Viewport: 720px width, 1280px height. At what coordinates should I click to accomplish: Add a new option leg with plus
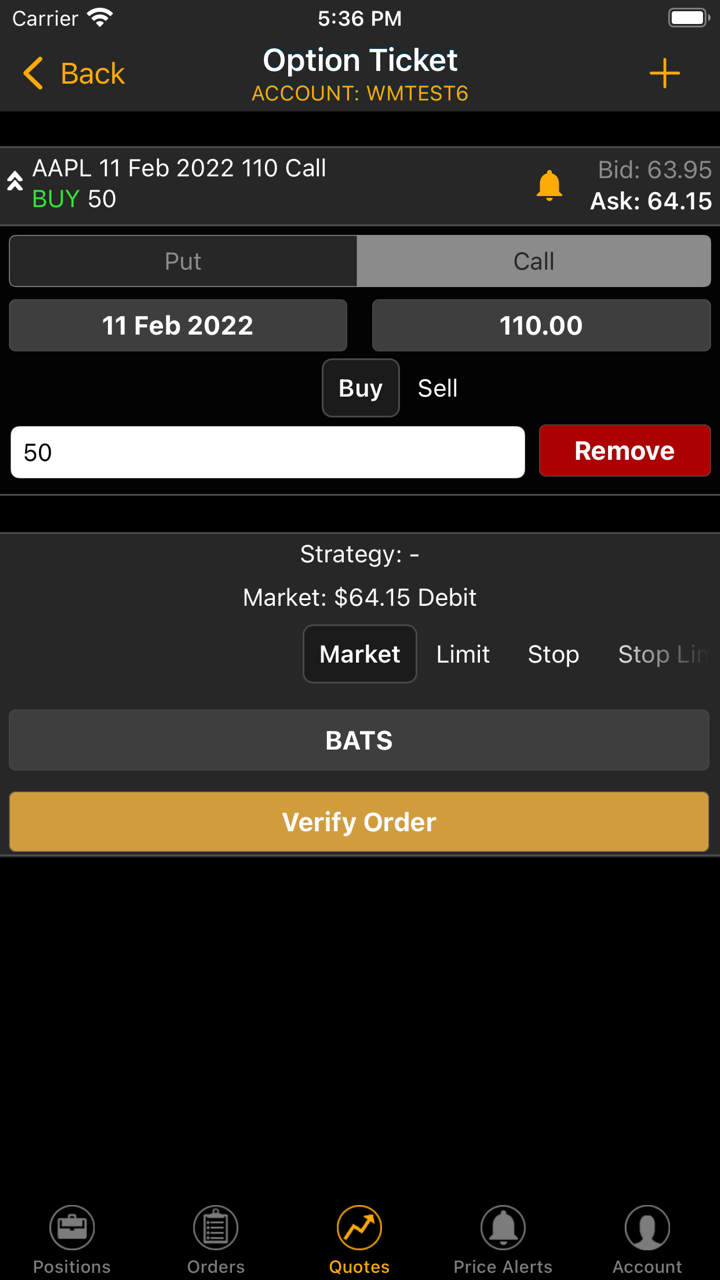coord(664,73)
